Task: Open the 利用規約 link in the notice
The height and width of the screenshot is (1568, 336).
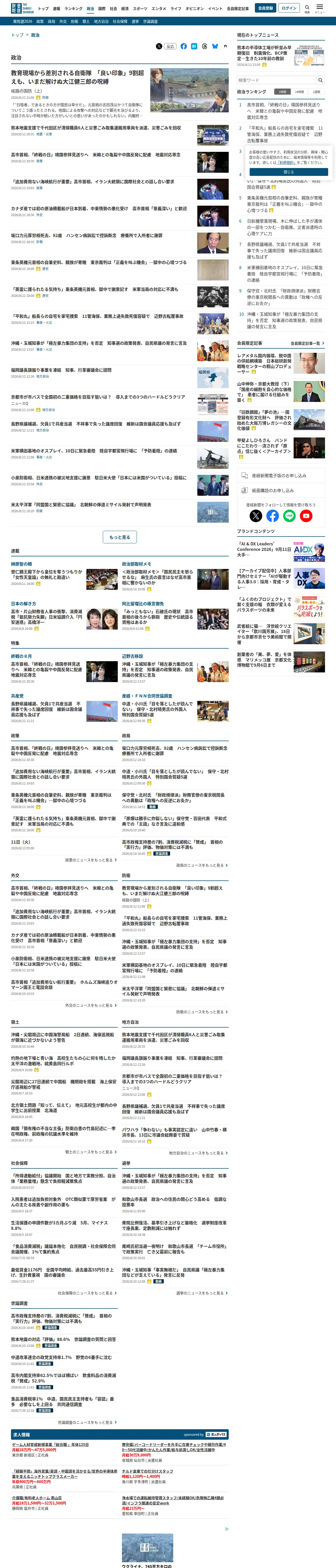Action: point(286,163)
